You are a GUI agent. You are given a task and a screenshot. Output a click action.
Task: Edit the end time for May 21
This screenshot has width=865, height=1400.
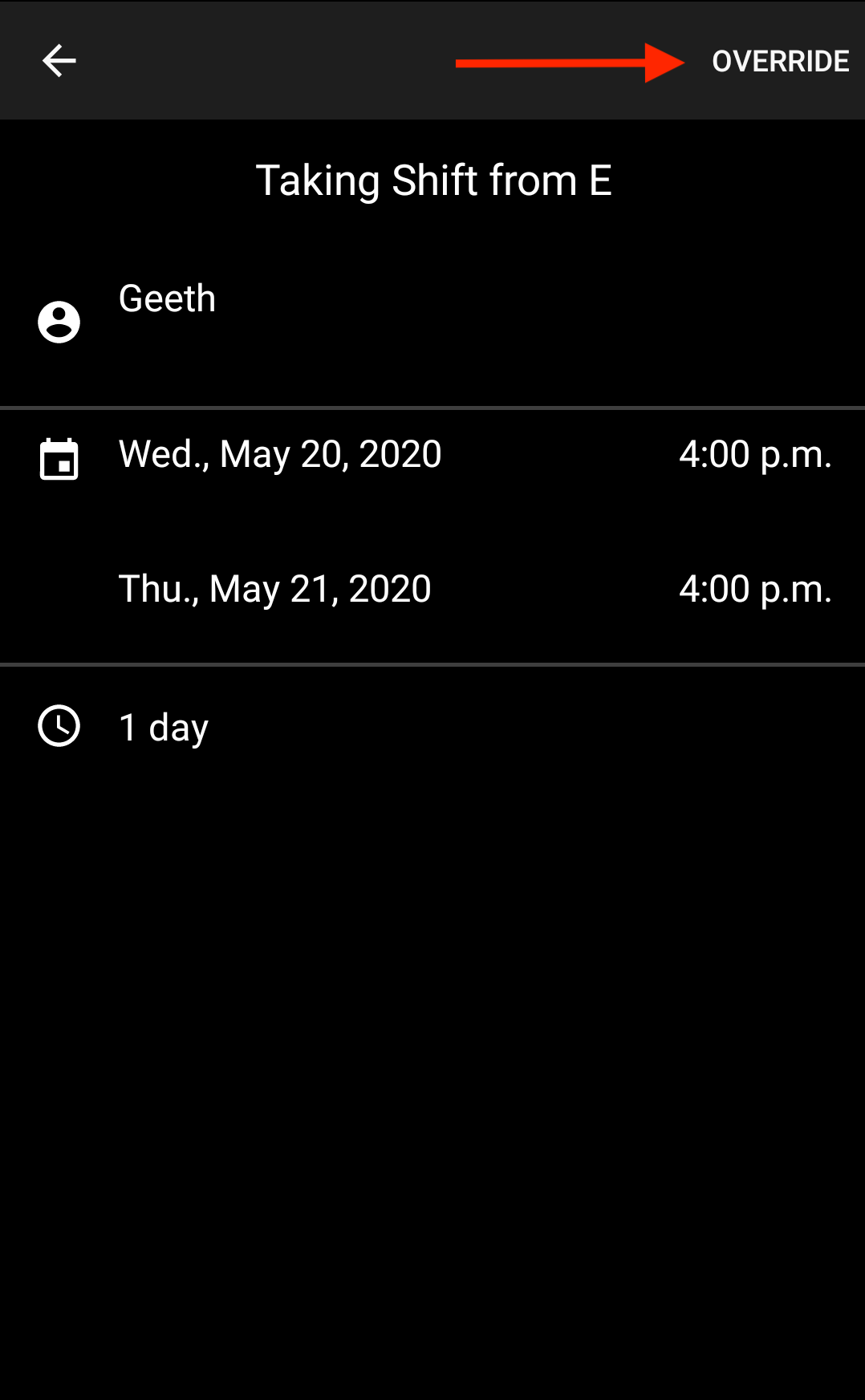tap(755, 589)
